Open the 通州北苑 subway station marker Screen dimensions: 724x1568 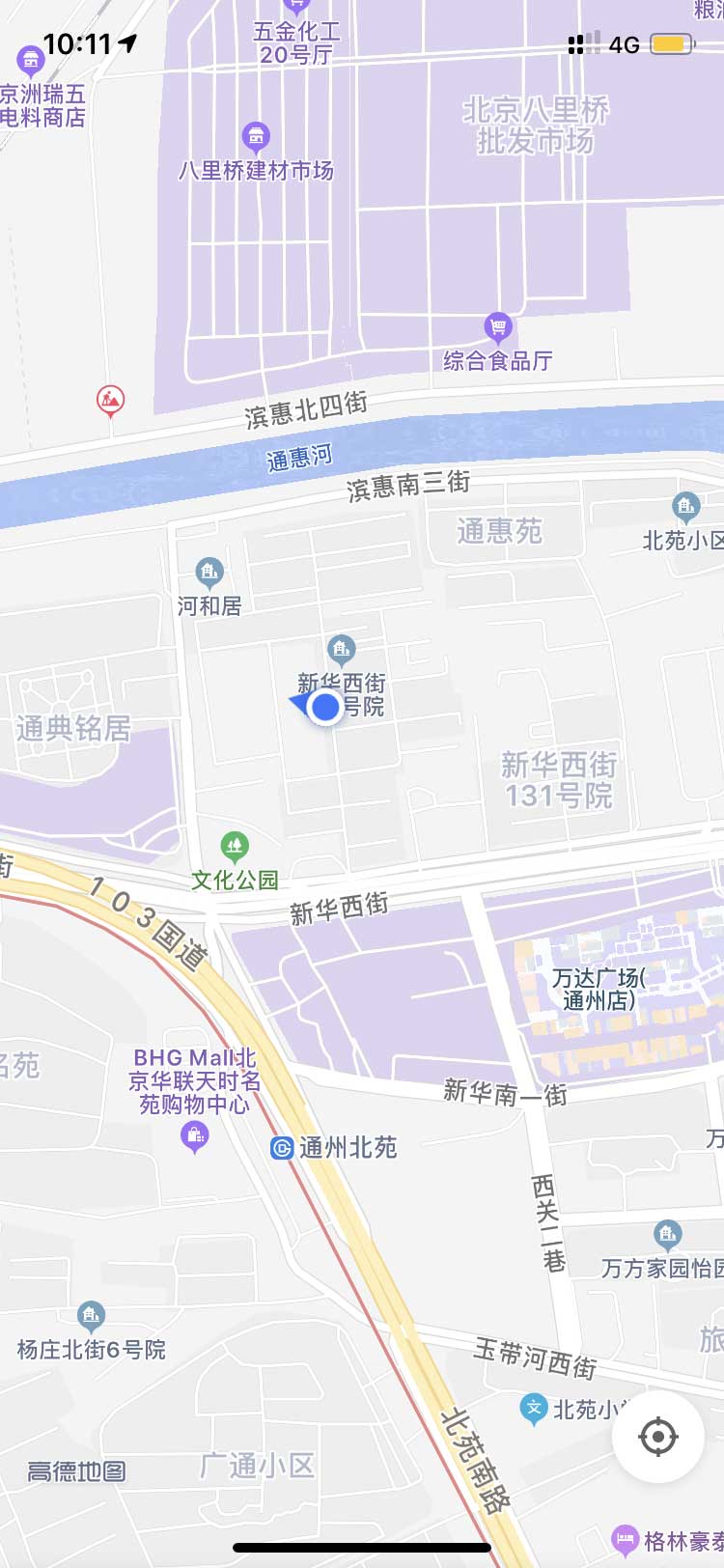point(282,1148)
